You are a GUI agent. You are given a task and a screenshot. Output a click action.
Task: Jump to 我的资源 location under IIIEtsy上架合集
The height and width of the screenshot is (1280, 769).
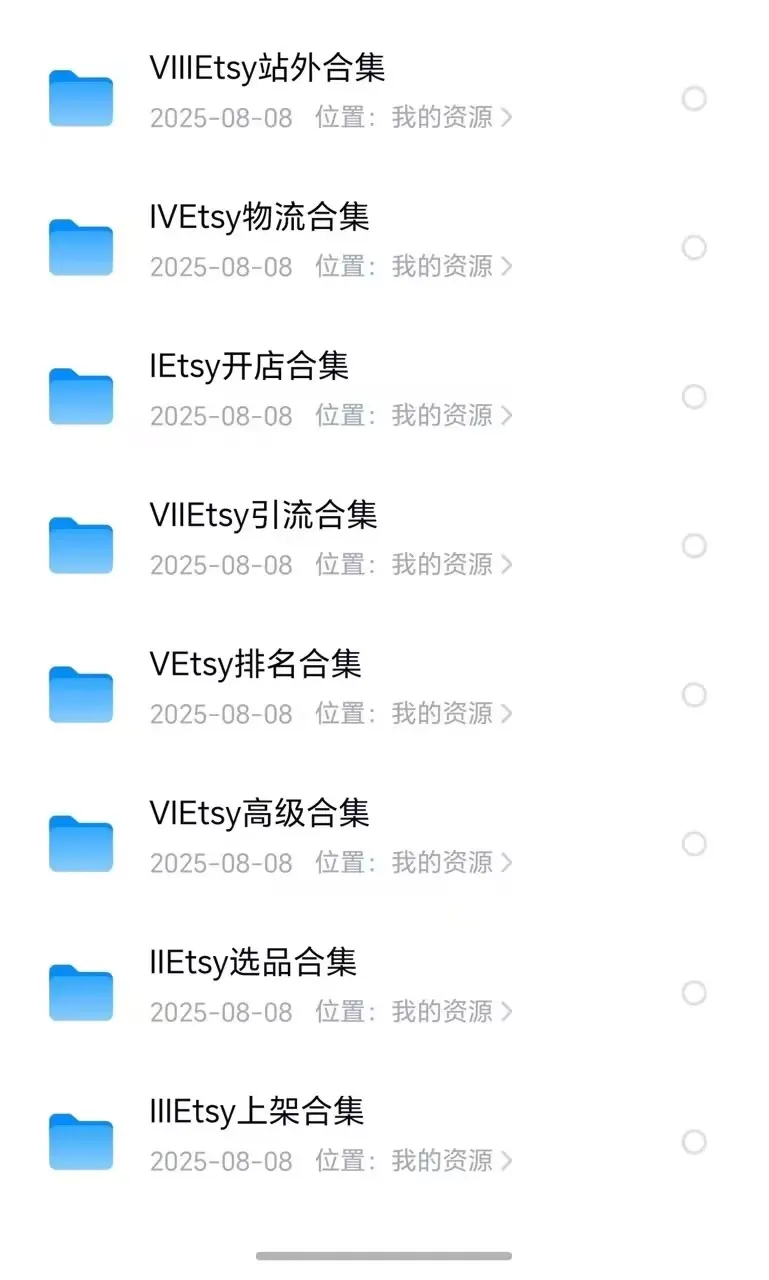[x=450, y=1161]
